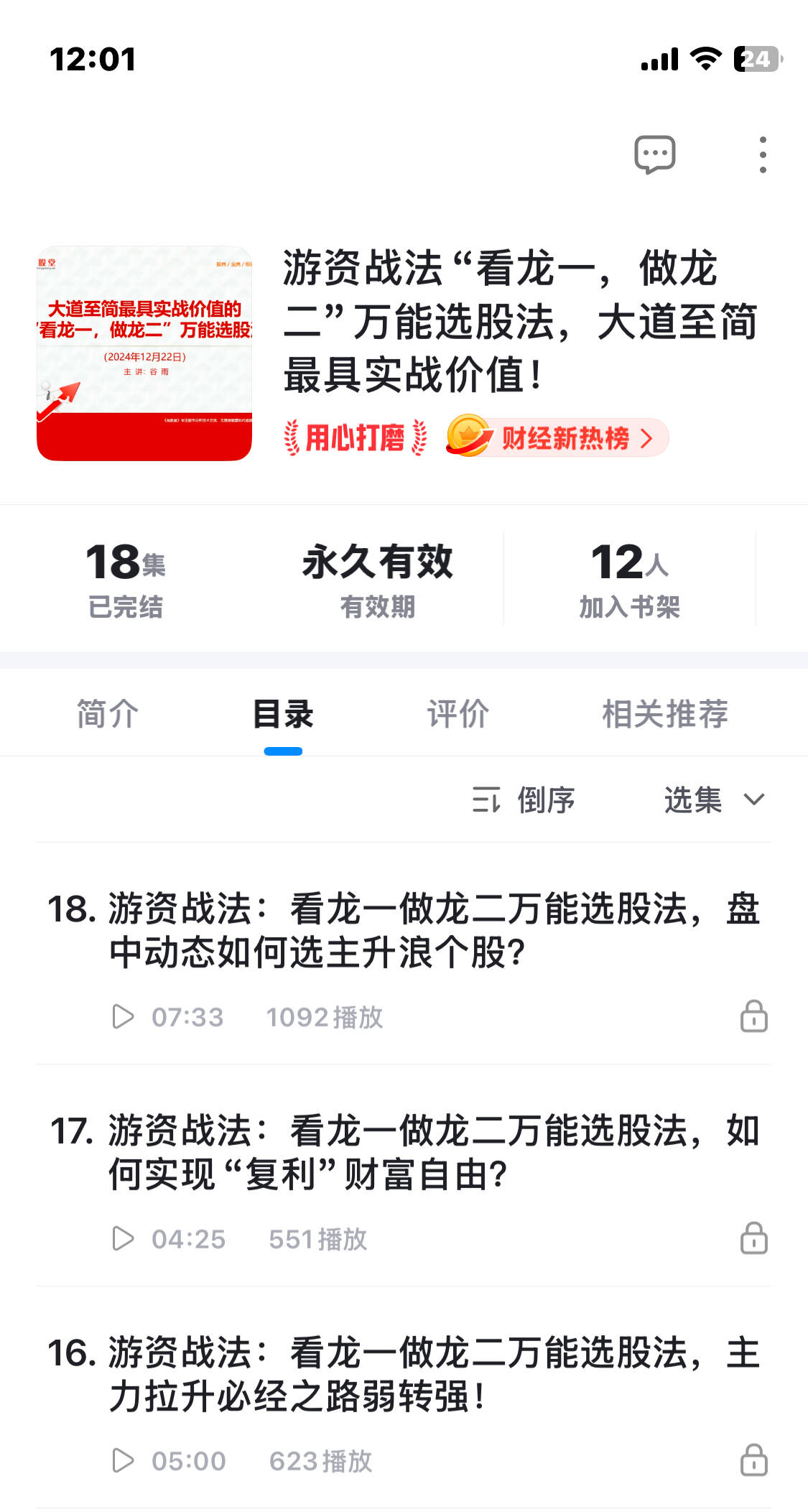The image size is (808, 1512).
Task: Click the reverse order sort icon
Action: coord(488,800)
